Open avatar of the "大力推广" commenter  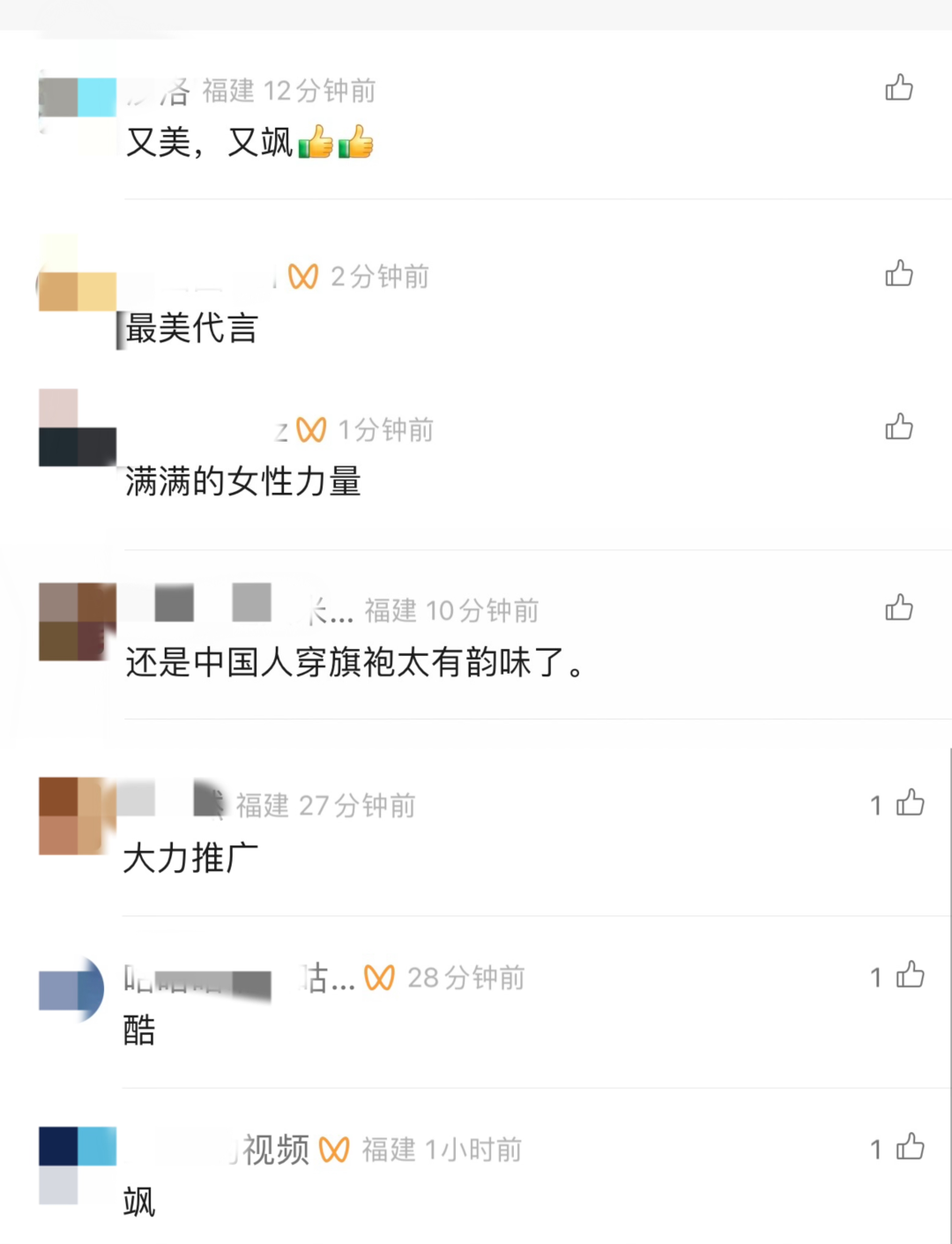[x=78, y=816]
